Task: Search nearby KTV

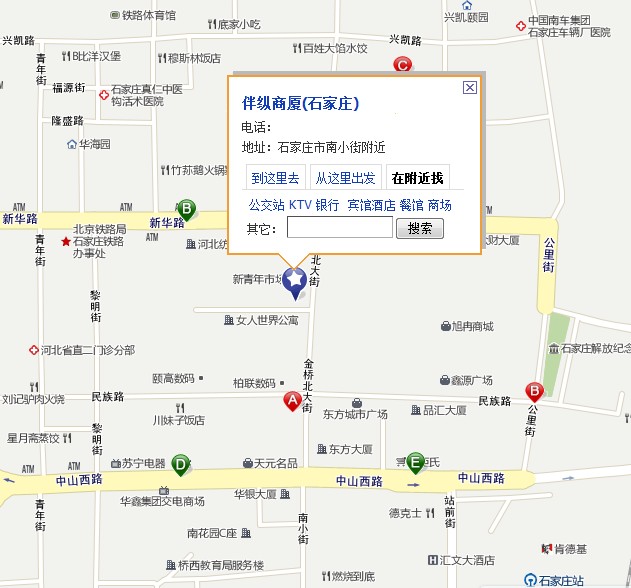Action: pyautogui.click(x=300, y=205)
